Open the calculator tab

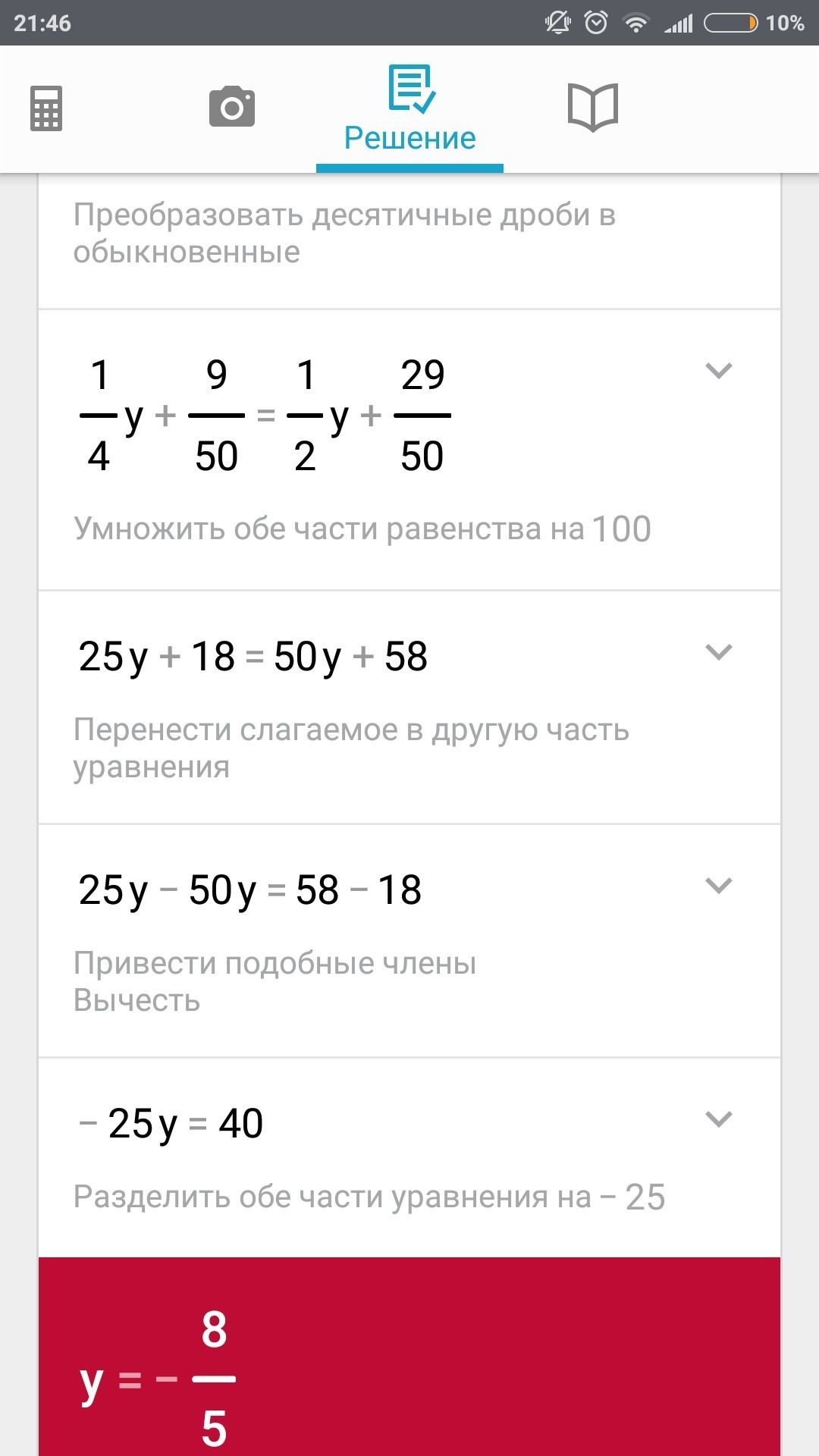(x=46, y=109)
